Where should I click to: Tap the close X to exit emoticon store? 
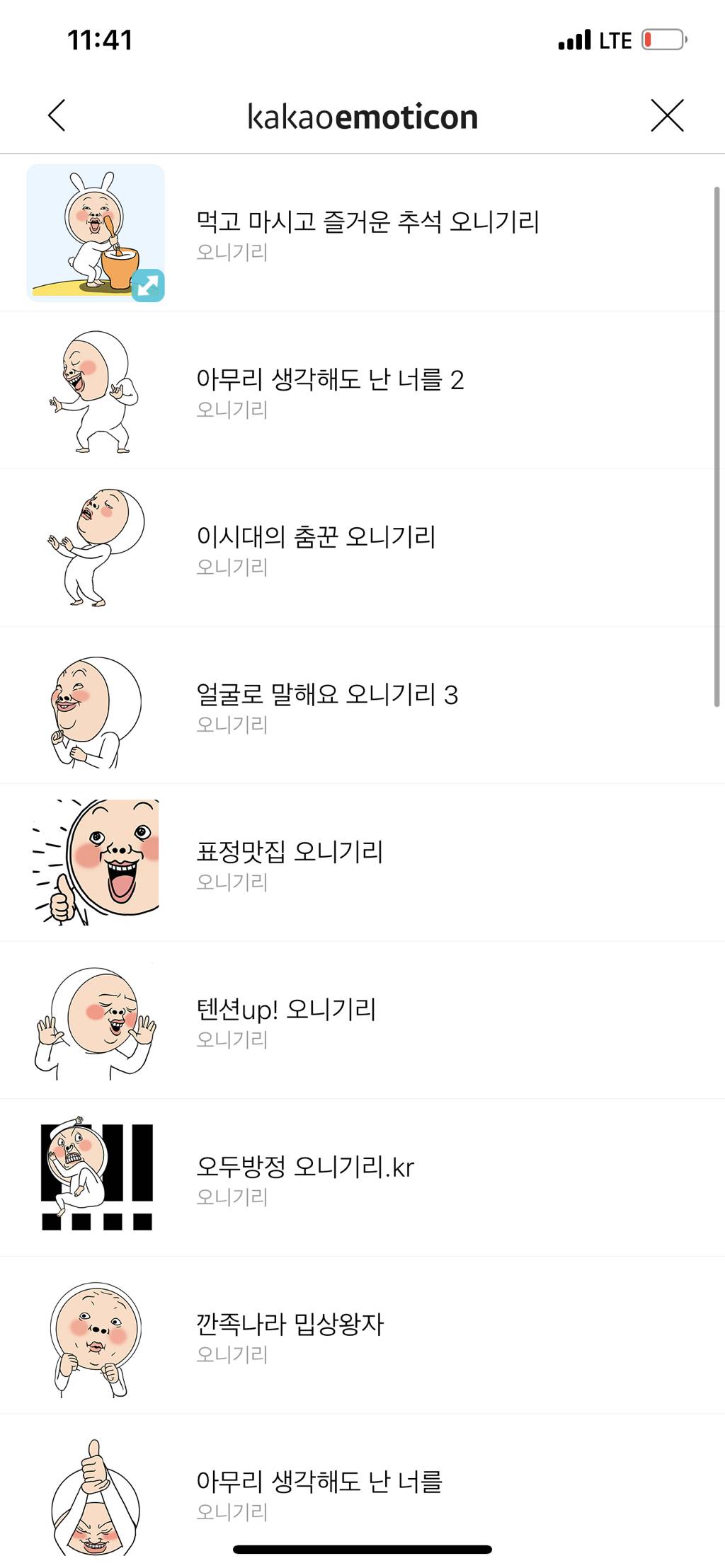666,117
